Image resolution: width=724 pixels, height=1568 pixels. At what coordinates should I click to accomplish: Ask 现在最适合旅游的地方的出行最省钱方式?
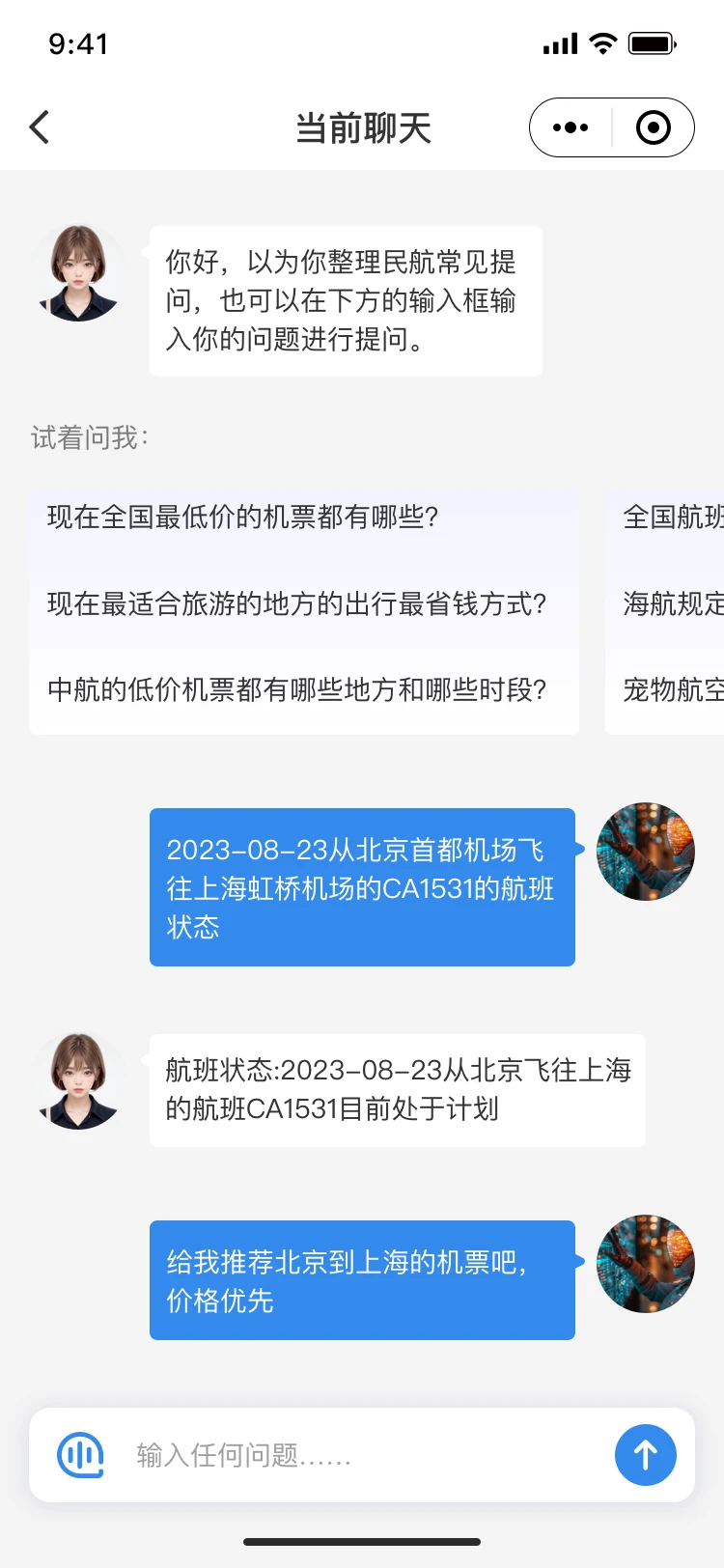coord(297,604)
